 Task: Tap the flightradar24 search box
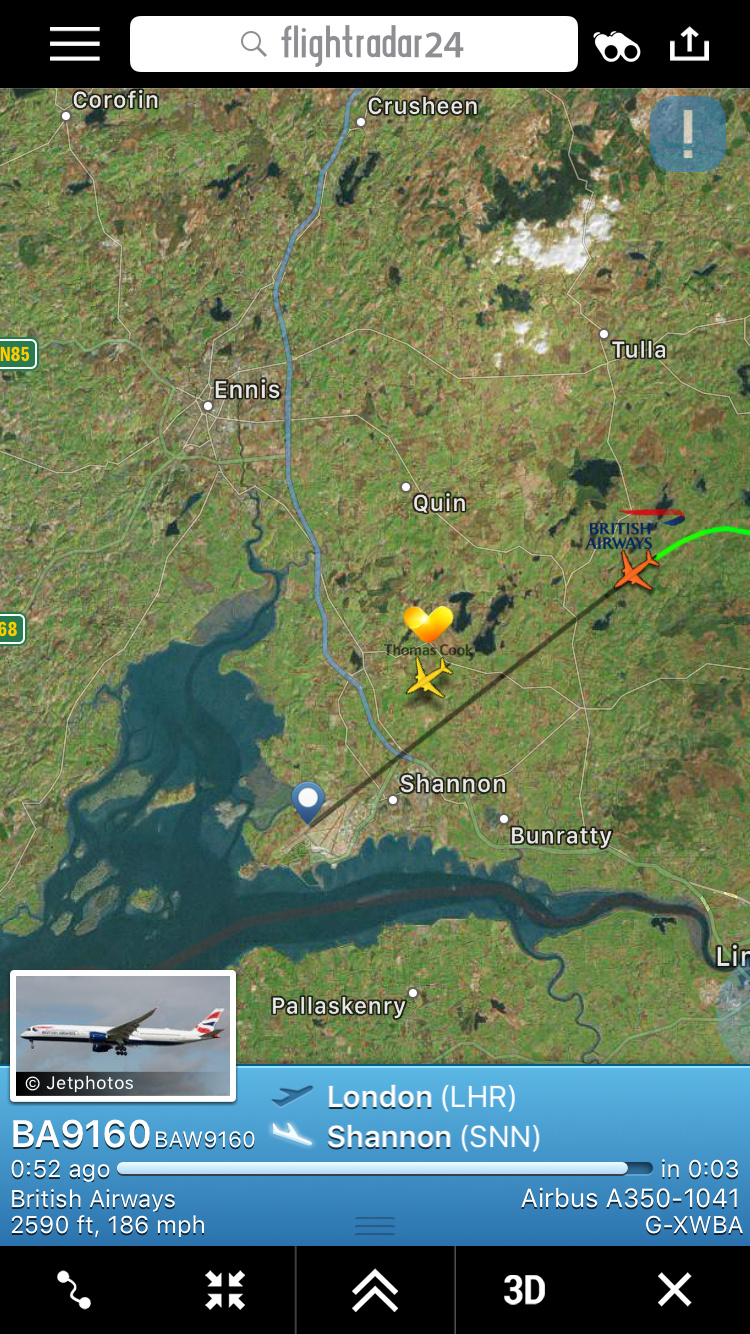click(354, 44)
